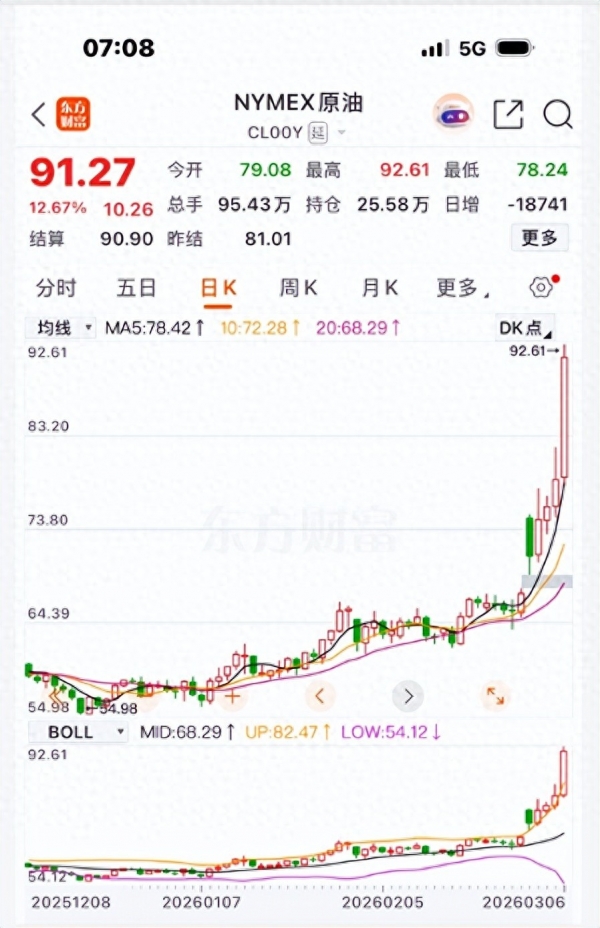Switch to the 周K chart tab

tap(298, 289)
